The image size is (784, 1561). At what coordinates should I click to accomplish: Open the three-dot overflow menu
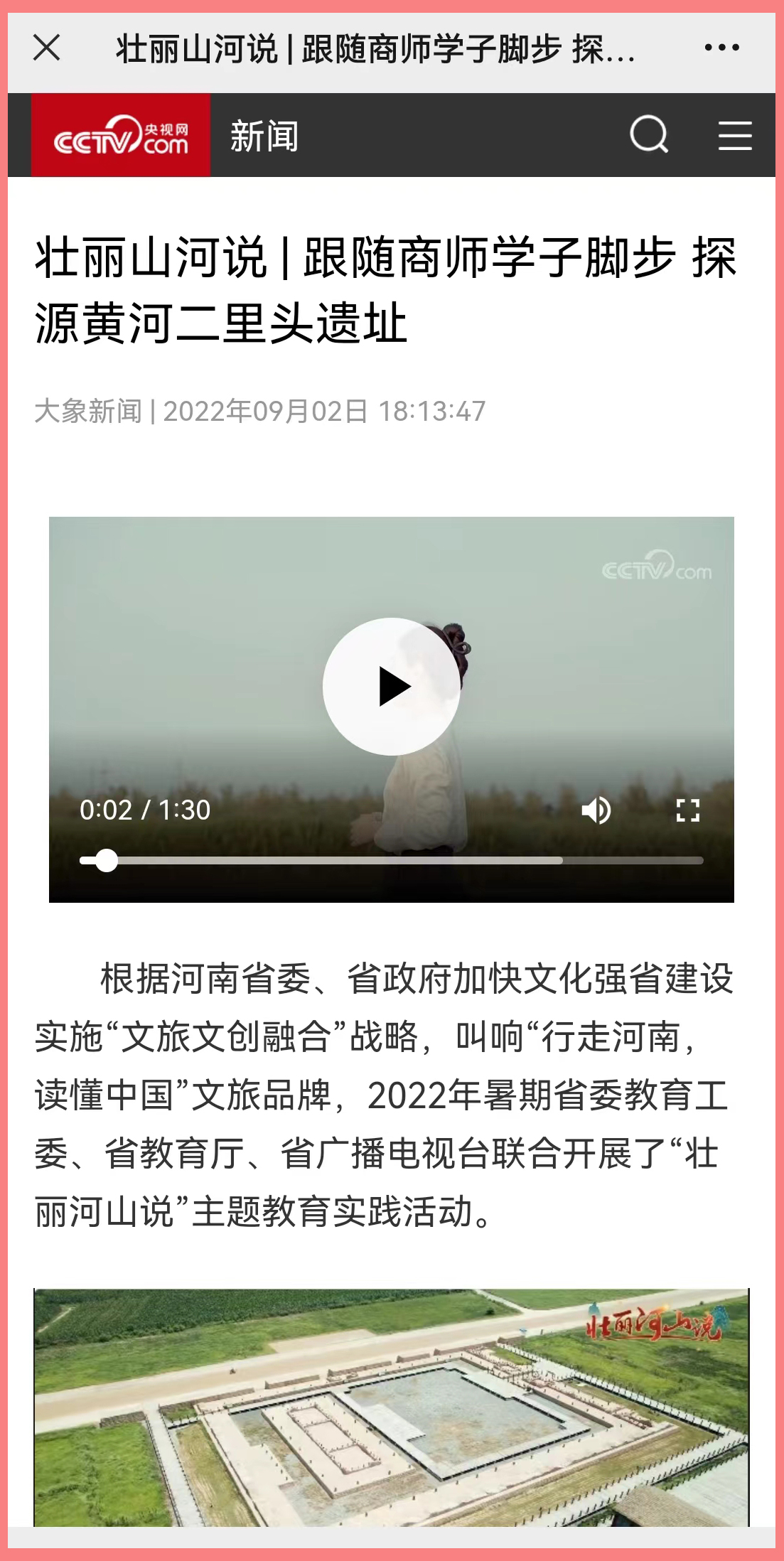pos(721,48)
